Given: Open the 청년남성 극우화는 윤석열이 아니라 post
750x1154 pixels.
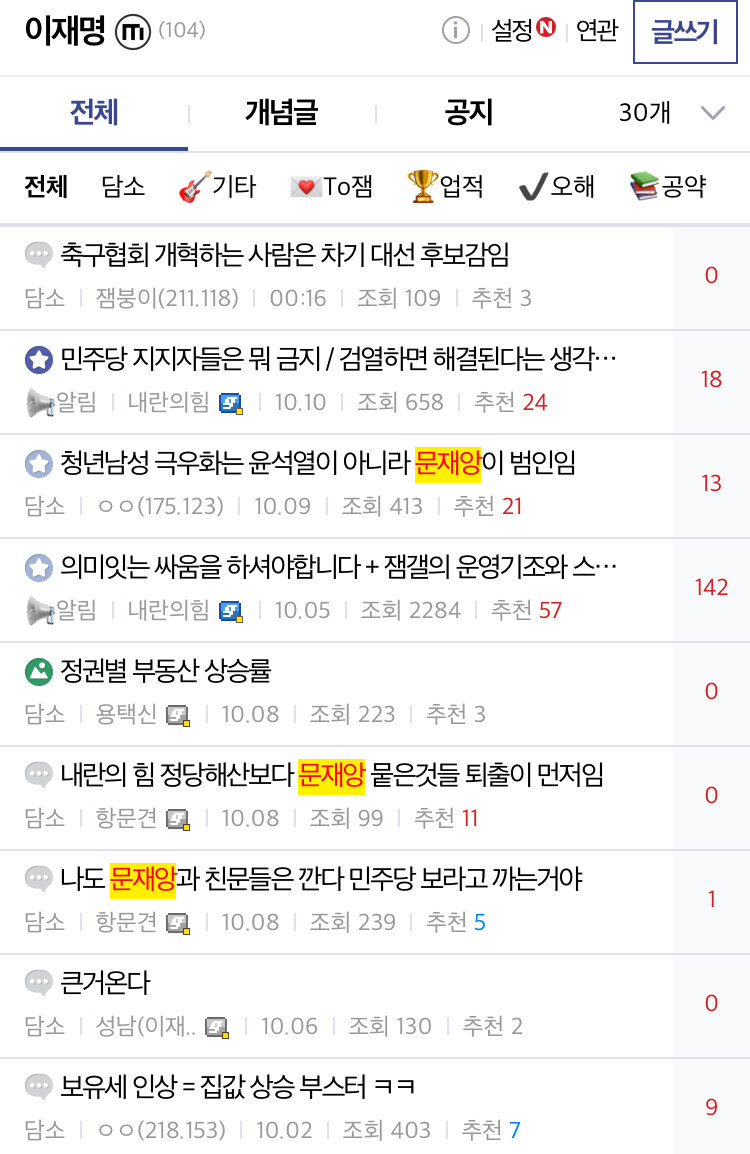Looking at the screenshot, I should click(x=317, y=462).
